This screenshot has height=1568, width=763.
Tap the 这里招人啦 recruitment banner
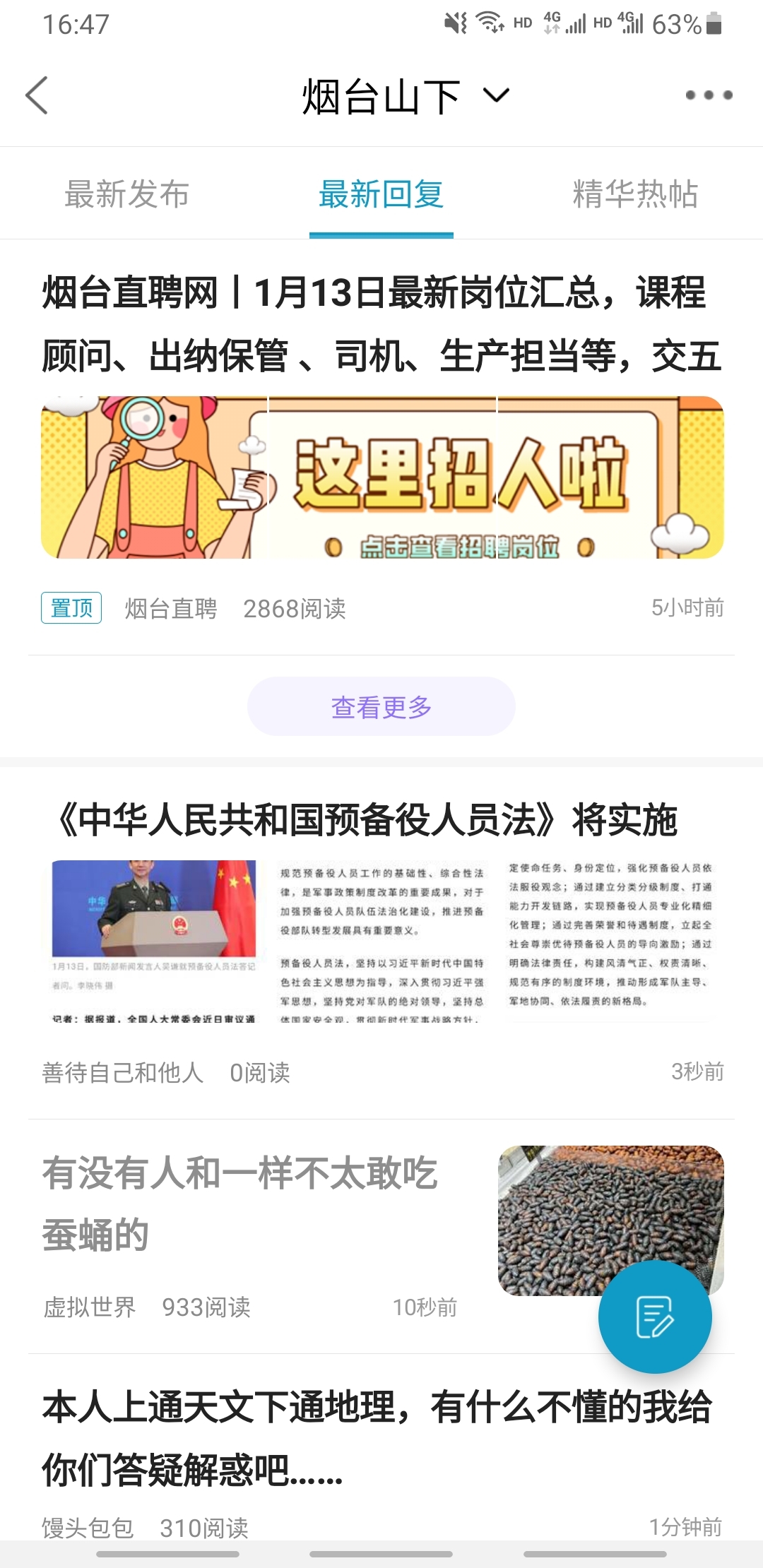(x=381, y=477)
